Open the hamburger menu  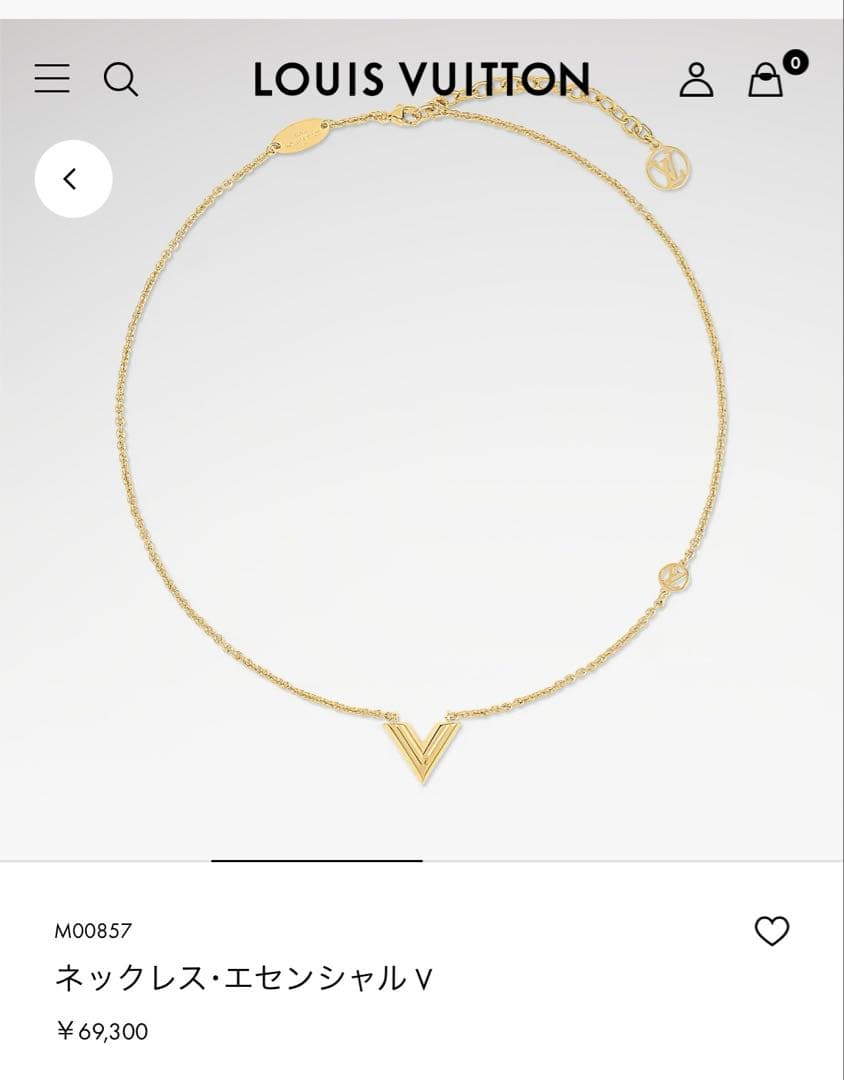point(52,78)
